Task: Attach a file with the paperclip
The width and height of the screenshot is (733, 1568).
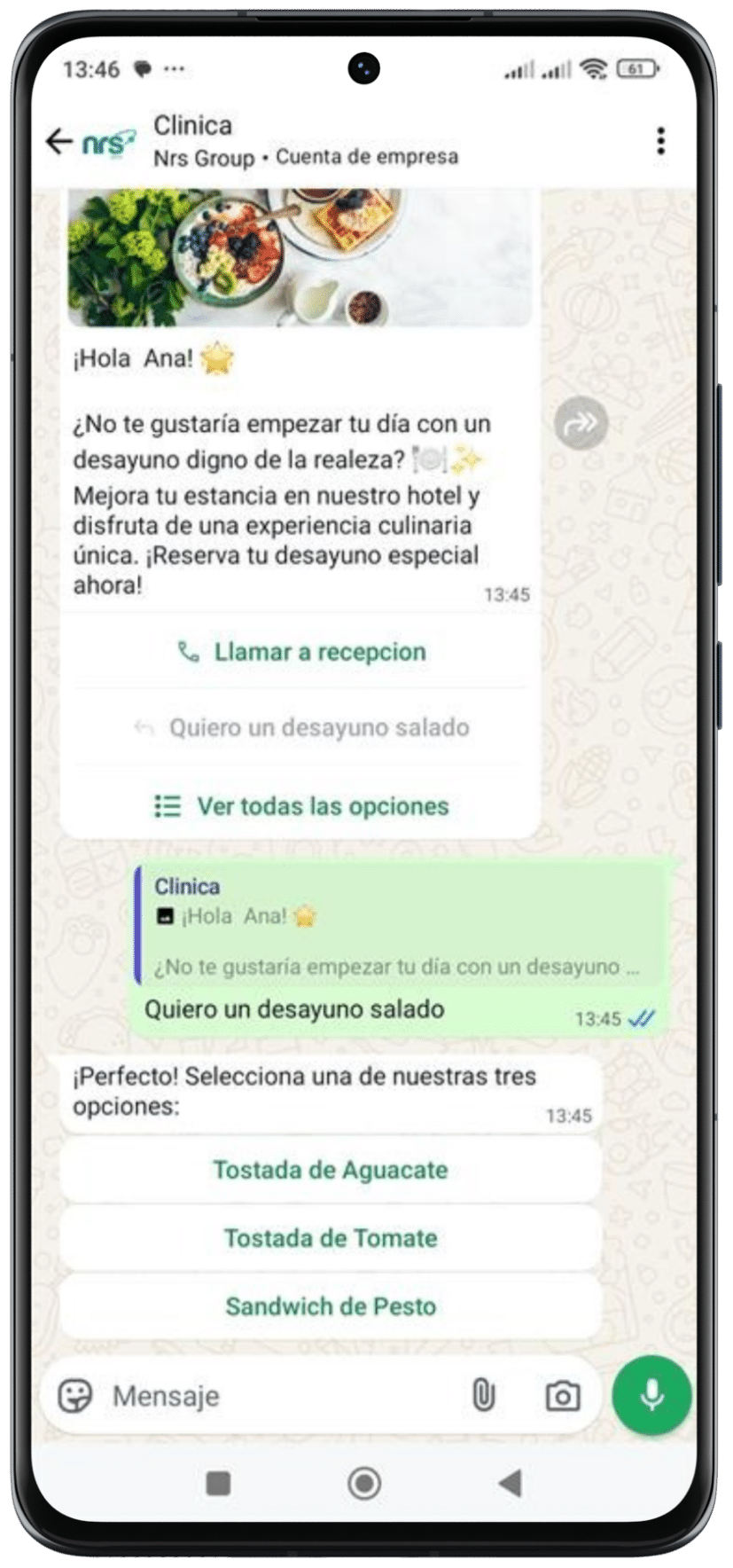Action: [483, 1396]
